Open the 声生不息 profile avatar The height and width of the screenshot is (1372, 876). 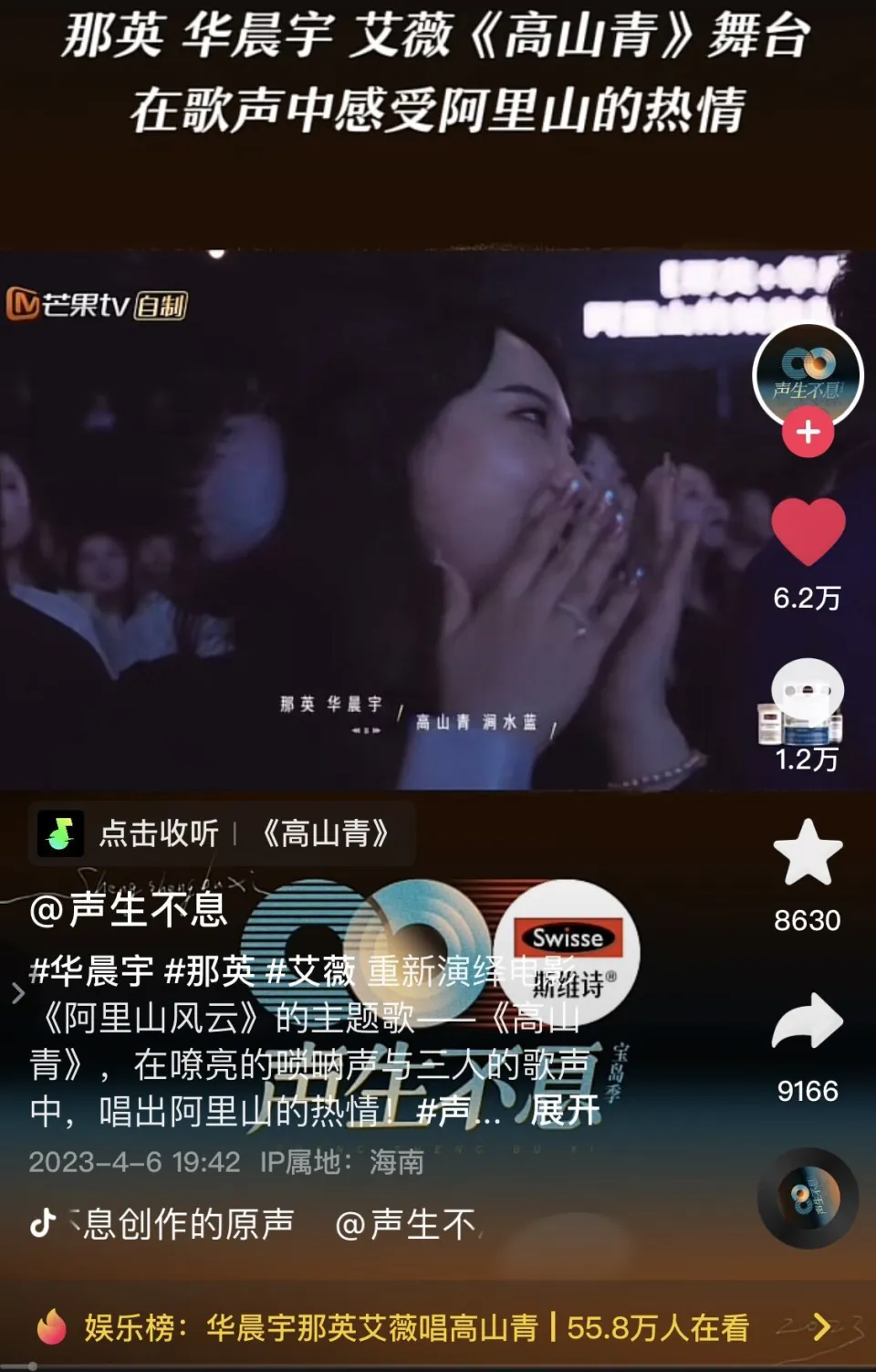808,374
